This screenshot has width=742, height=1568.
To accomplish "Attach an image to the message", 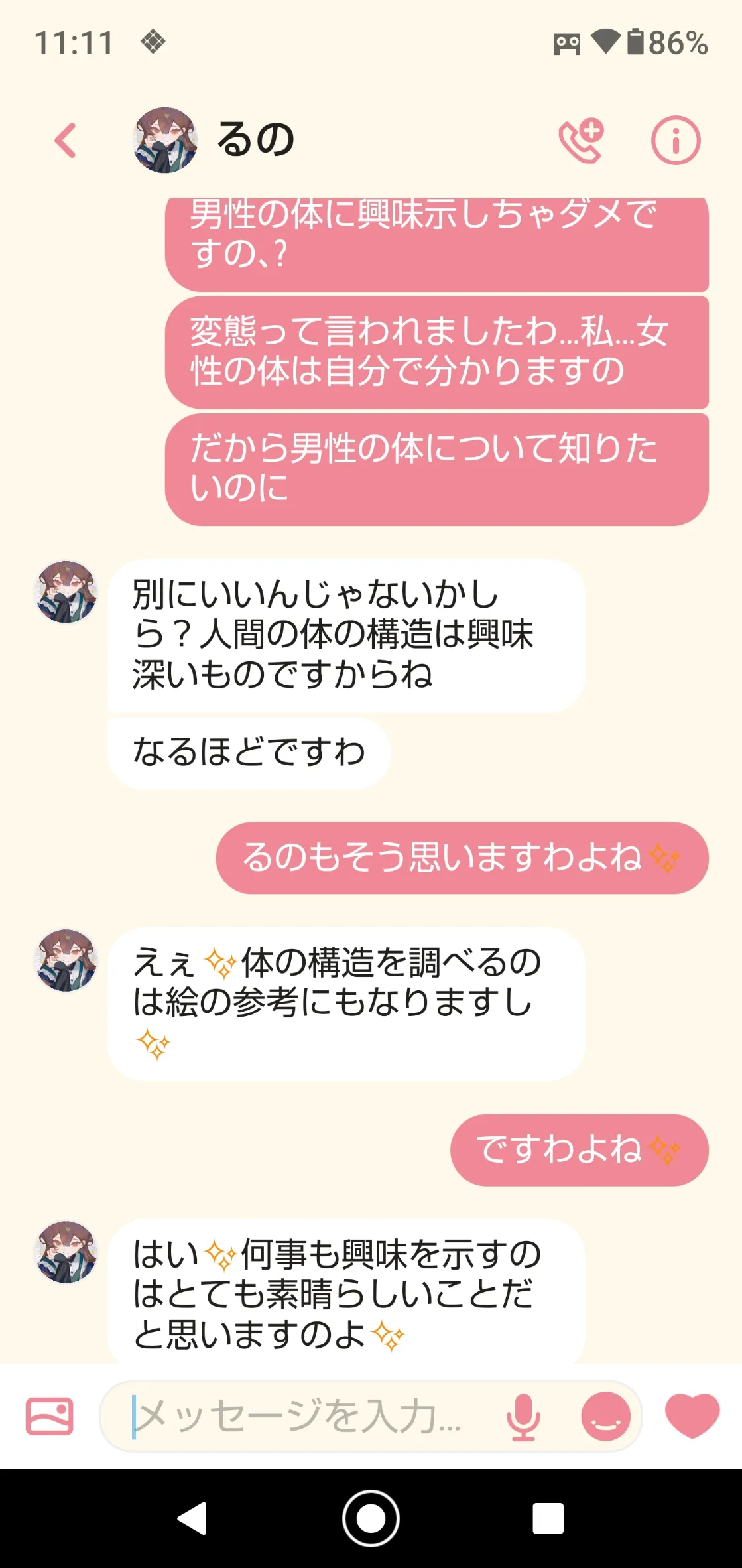I will tap(49, 1416).
